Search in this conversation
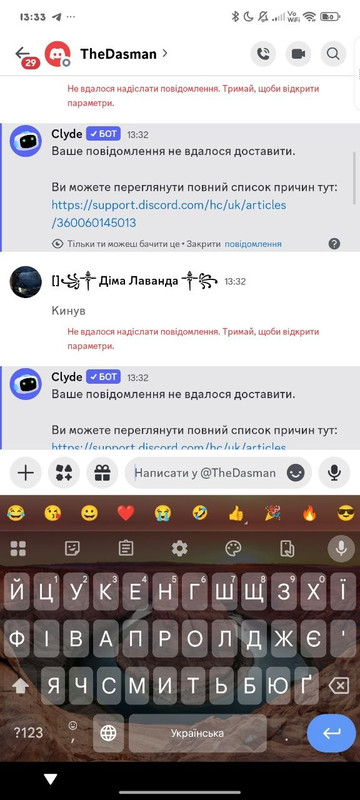This screenshot has height=800, width=360. (333, 54)
